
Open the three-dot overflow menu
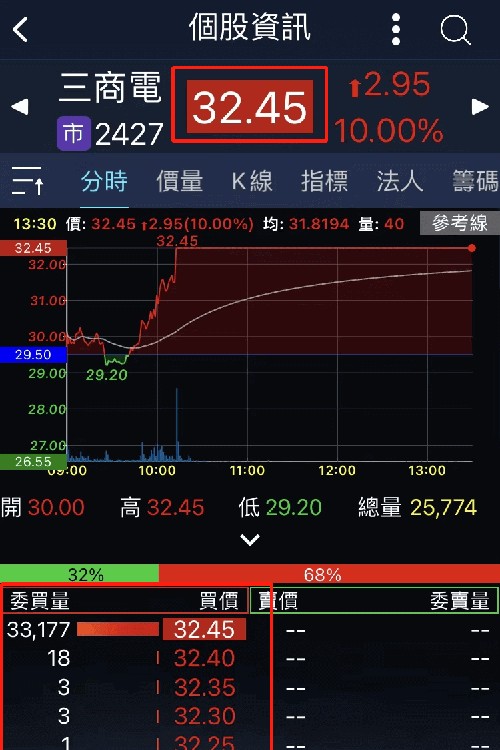coord(395,30)
